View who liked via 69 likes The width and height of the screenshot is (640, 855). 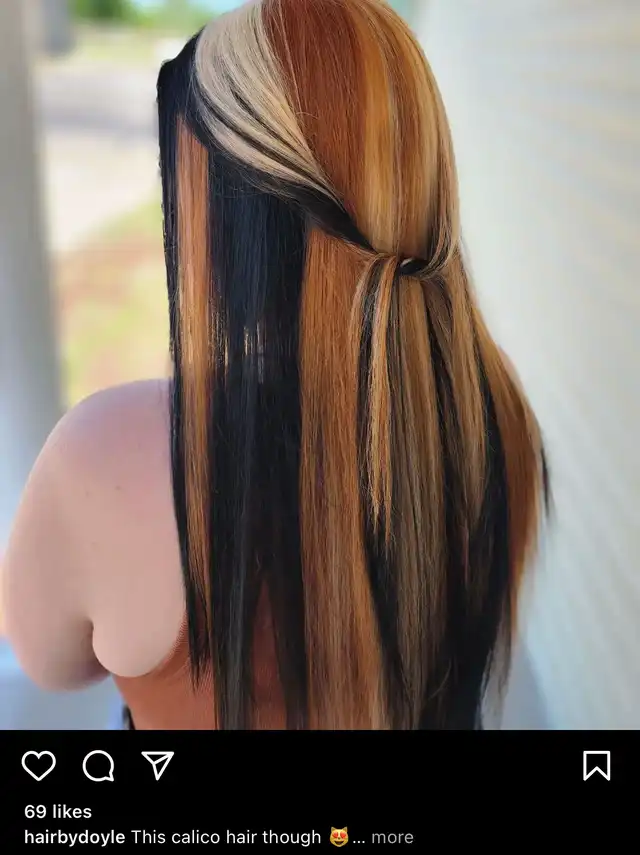[58, 811]
